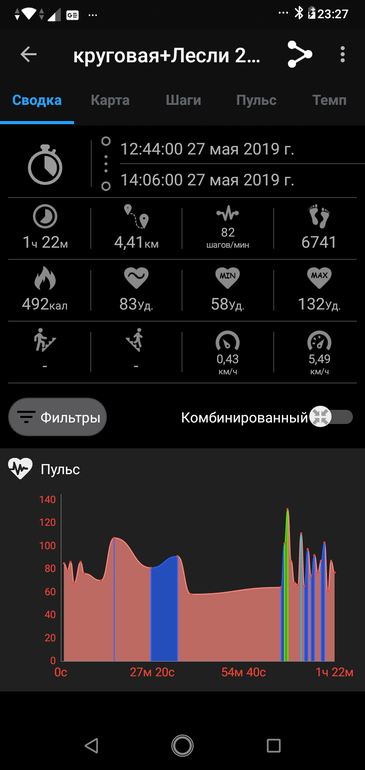
Task: Switch to the Шаги tab
Action: click(183, 101)
